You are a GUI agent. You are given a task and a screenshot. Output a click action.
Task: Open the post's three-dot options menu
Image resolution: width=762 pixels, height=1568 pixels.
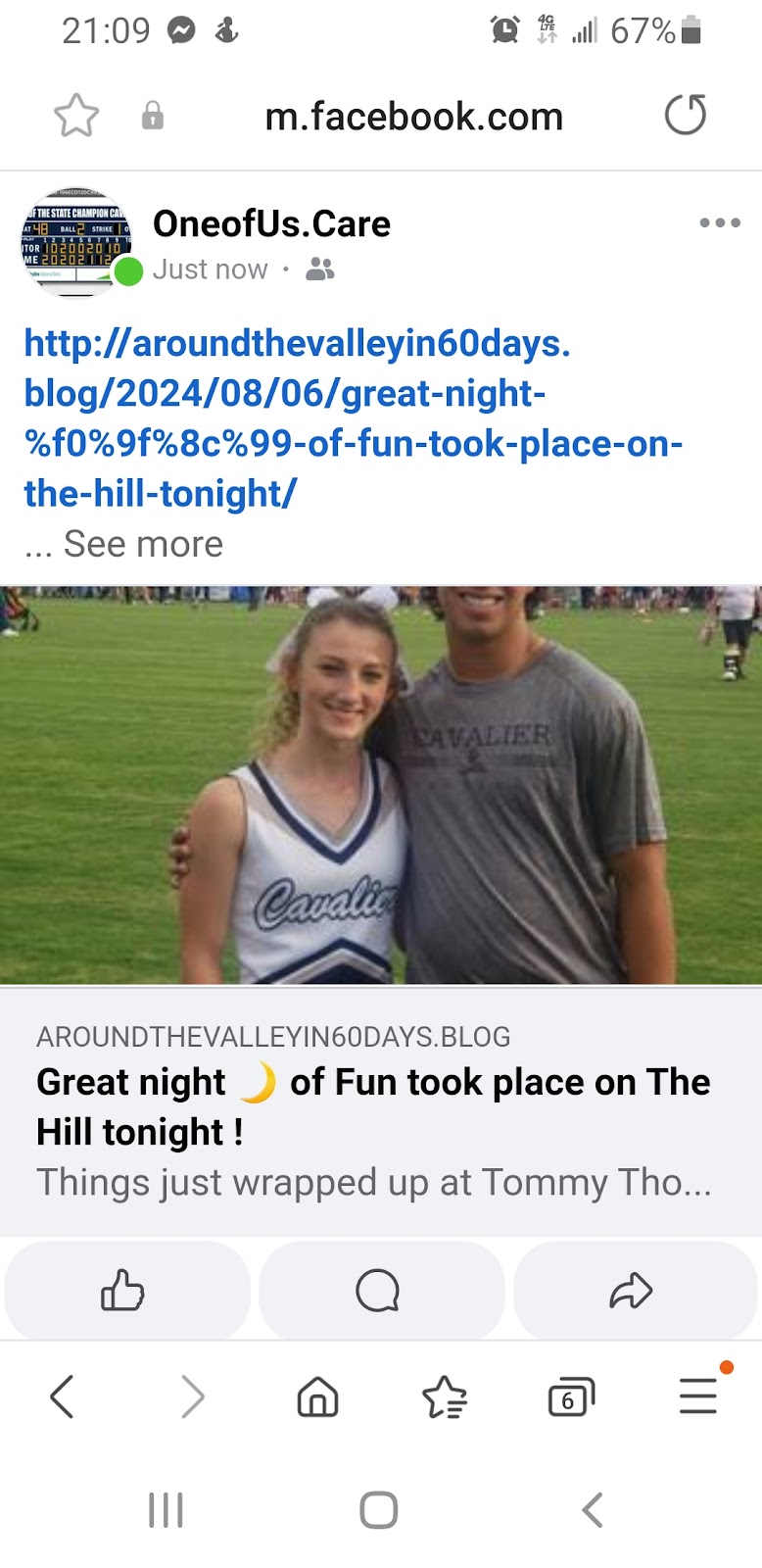[x=720, y=222]
